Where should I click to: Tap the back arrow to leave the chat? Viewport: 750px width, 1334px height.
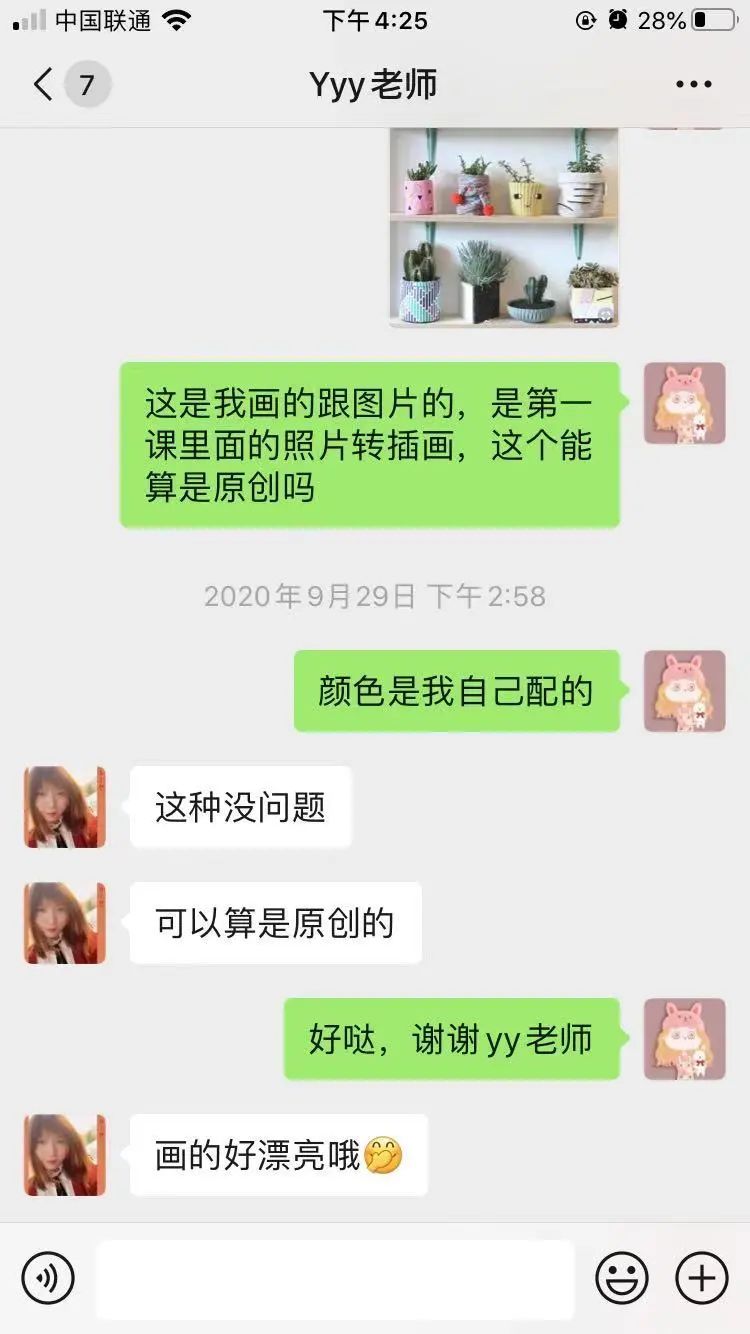[x=40, y=85]
